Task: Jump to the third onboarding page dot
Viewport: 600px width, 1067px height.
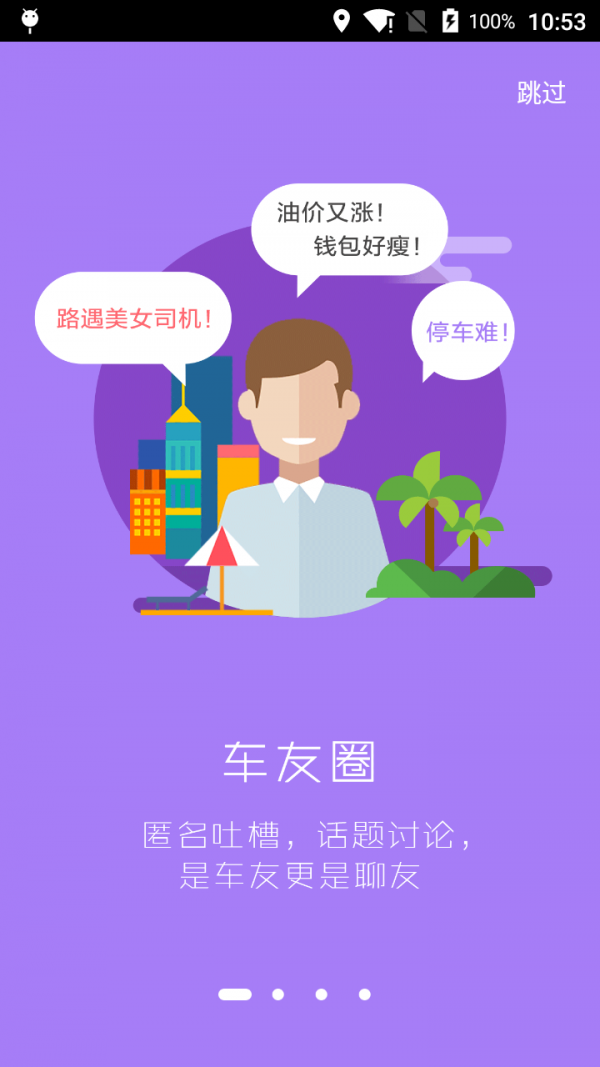Action: [x=321, y=994]
